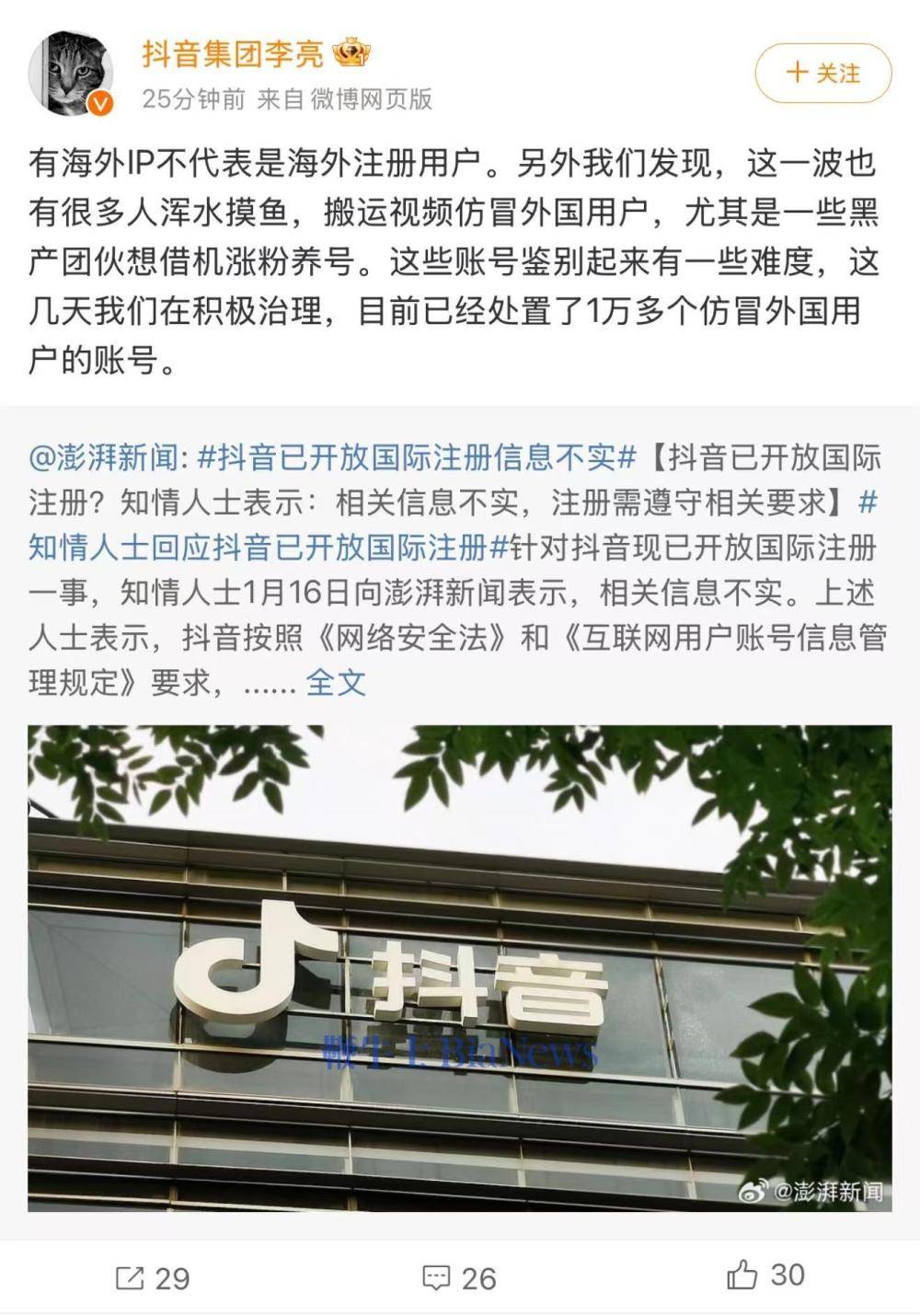Open hashtag #抖音已开放国际注册信息不实#
The width and height of the screenshot is (920, 1316).
418,456
